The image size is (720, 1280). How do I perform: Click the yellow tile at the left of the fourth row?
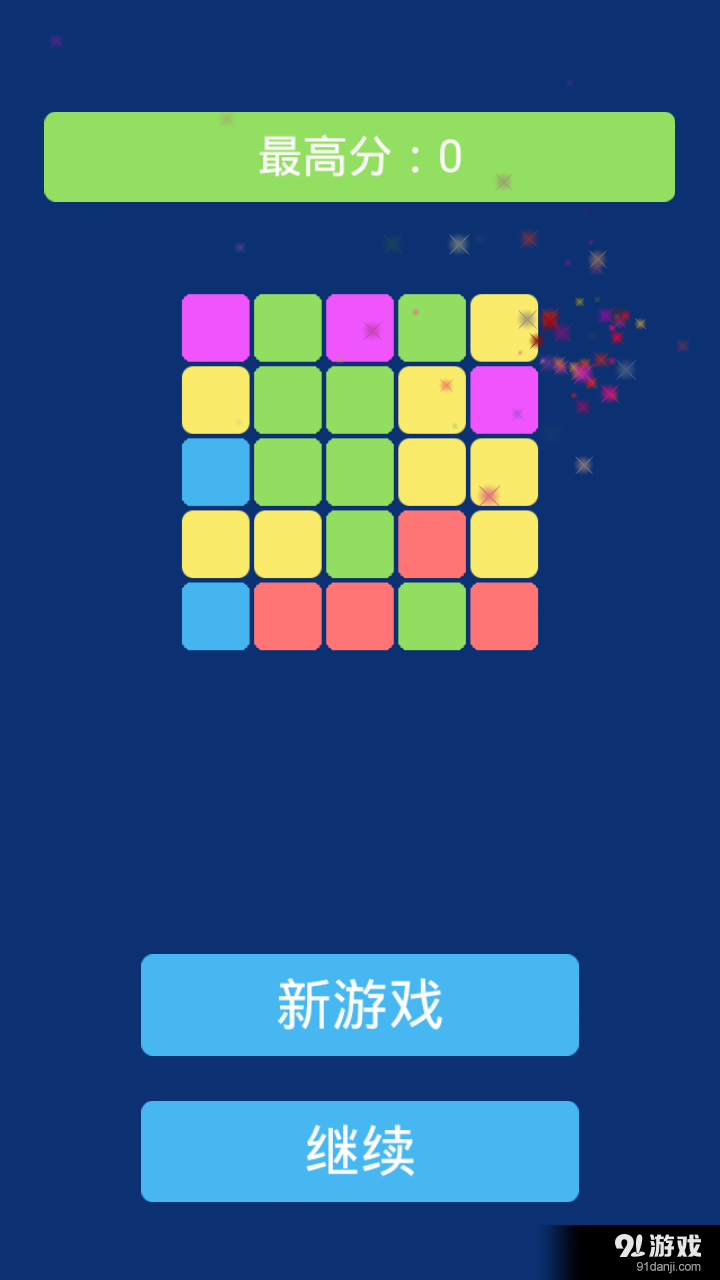(x=214, y=543)
